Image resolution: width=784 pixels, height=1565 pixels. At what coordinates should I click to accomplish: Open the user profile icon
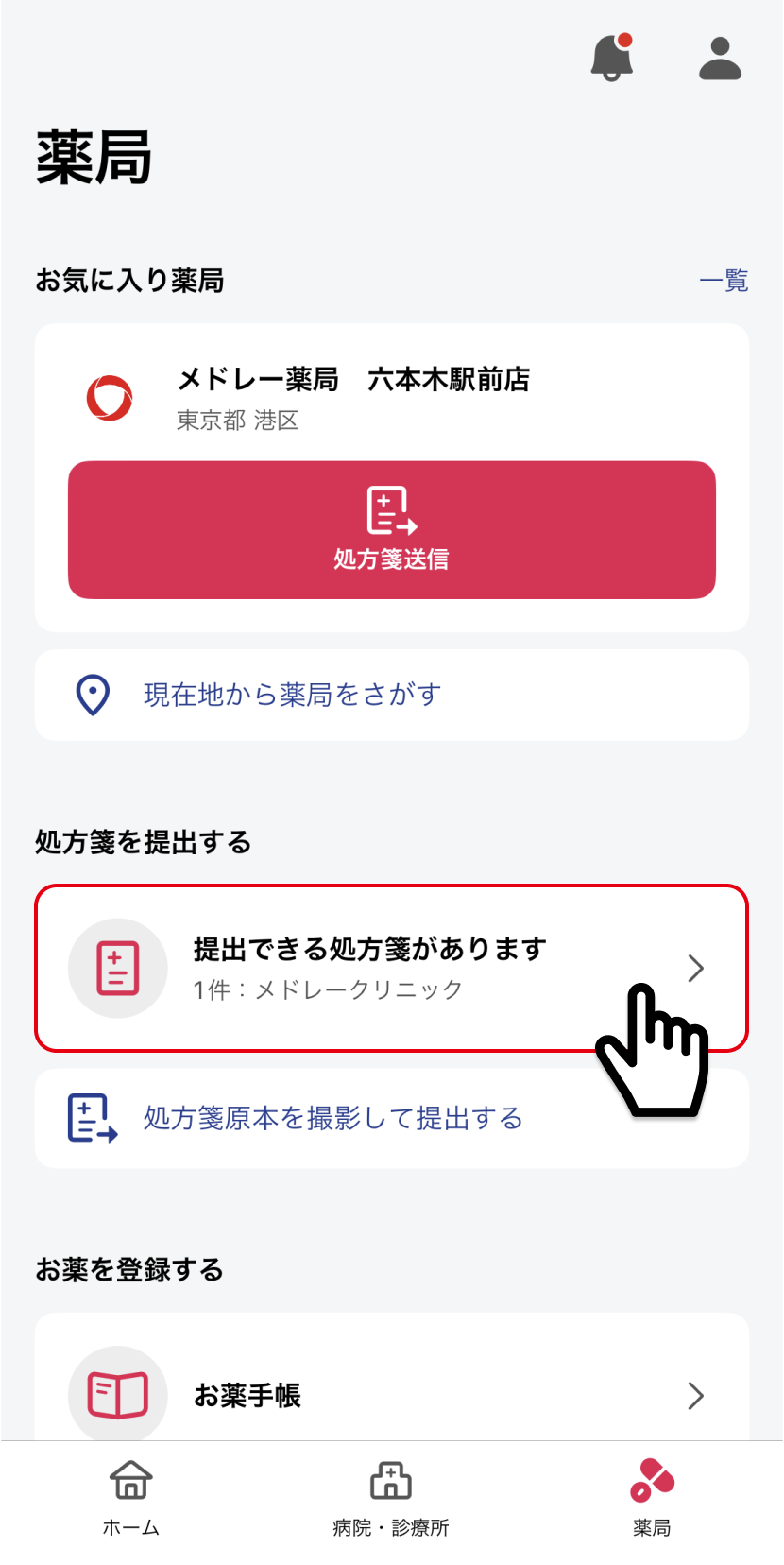(720, 59)
